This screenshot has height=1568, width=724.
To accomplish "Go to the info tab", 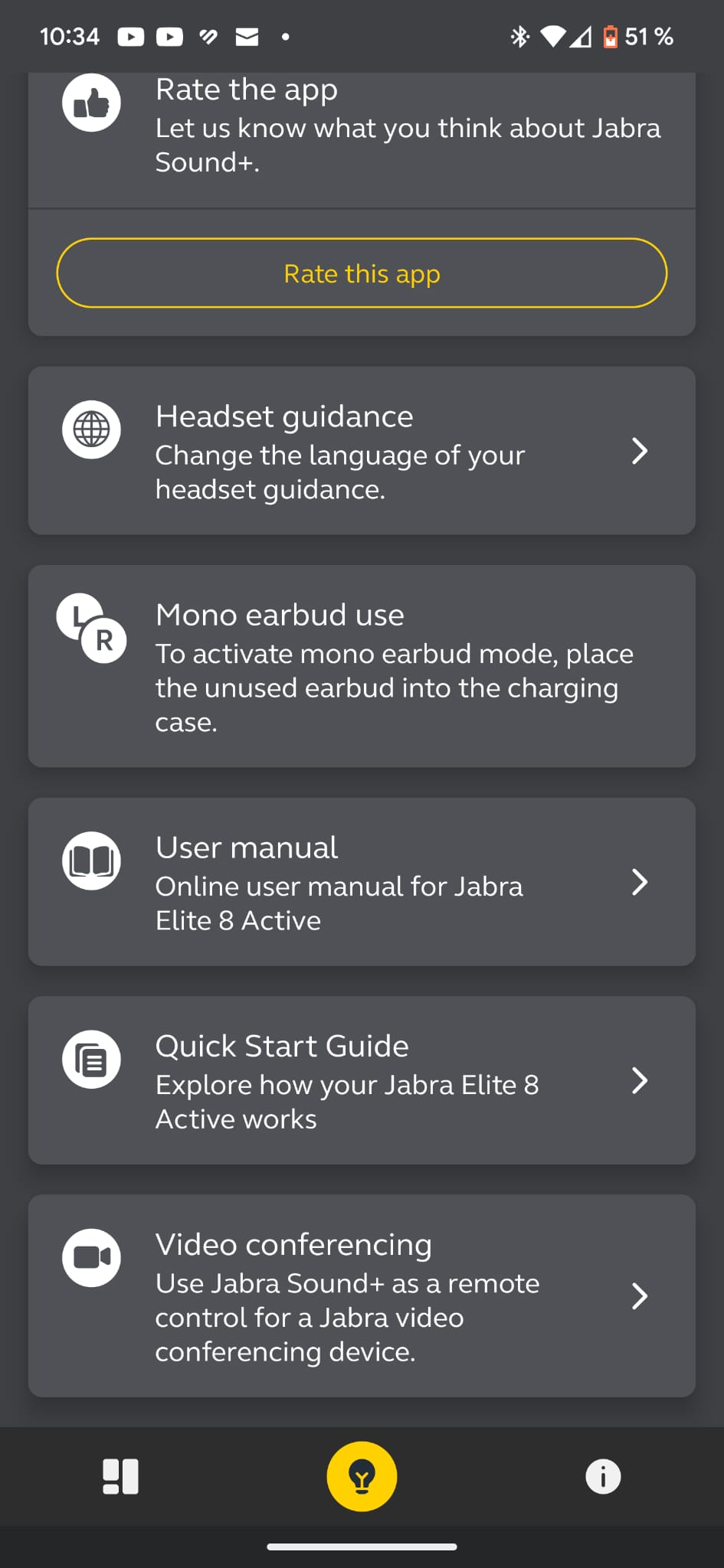I will (603, 1476).
